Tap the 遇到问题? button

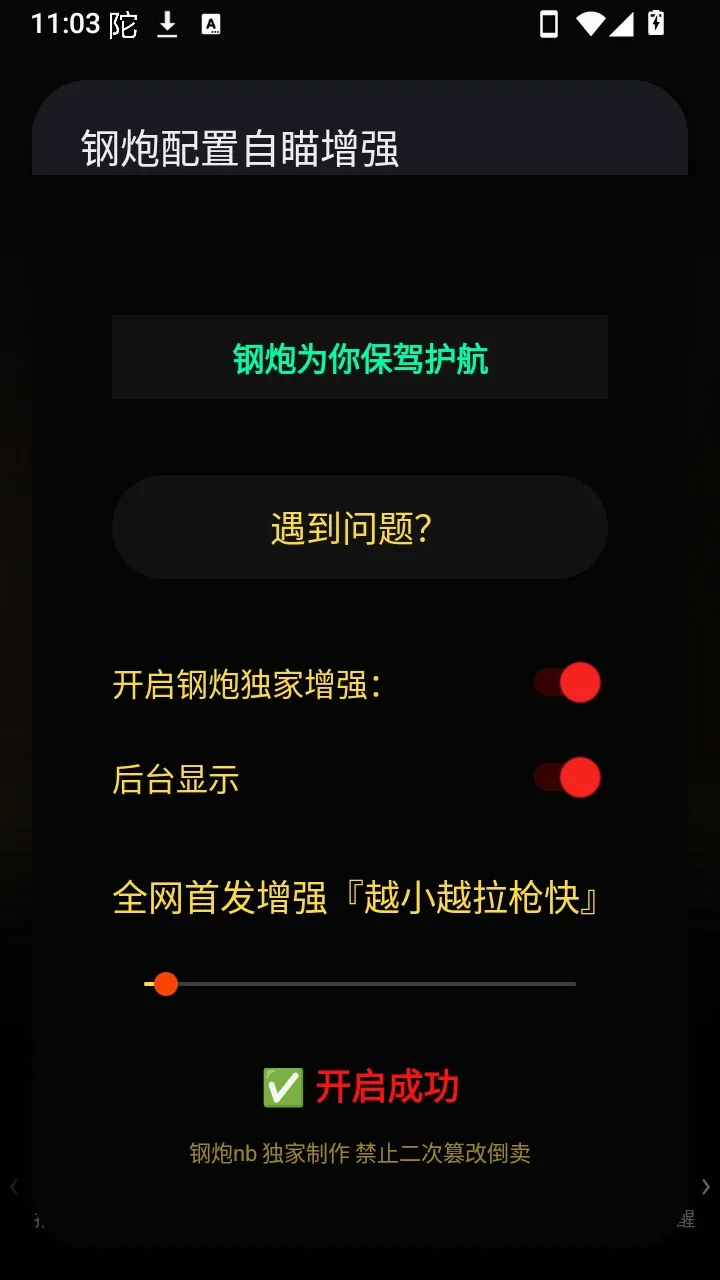[x=360, y=527]
